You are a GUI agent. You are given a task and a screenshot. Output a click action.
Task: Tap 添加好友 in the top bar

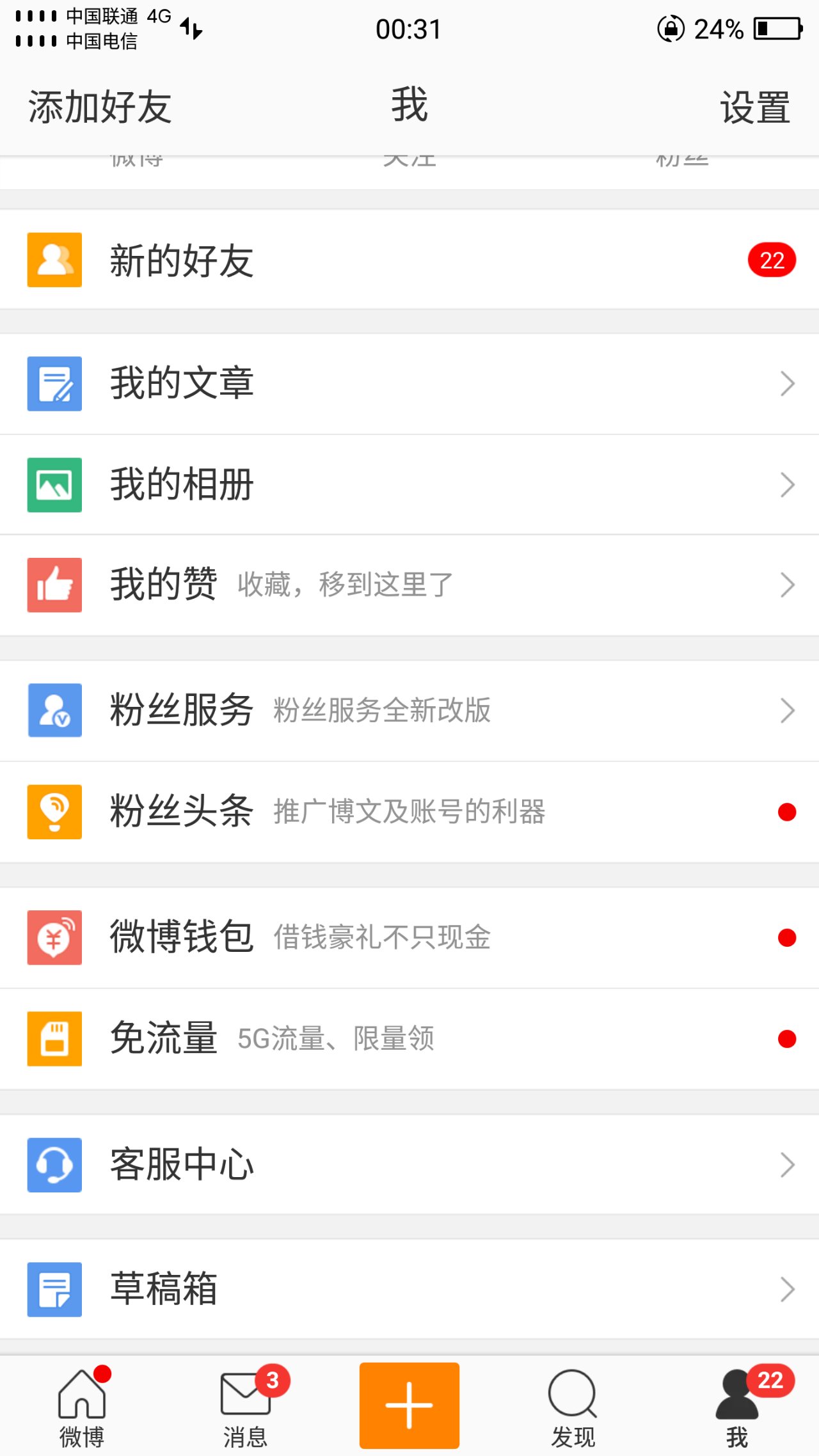click(100, 107)
